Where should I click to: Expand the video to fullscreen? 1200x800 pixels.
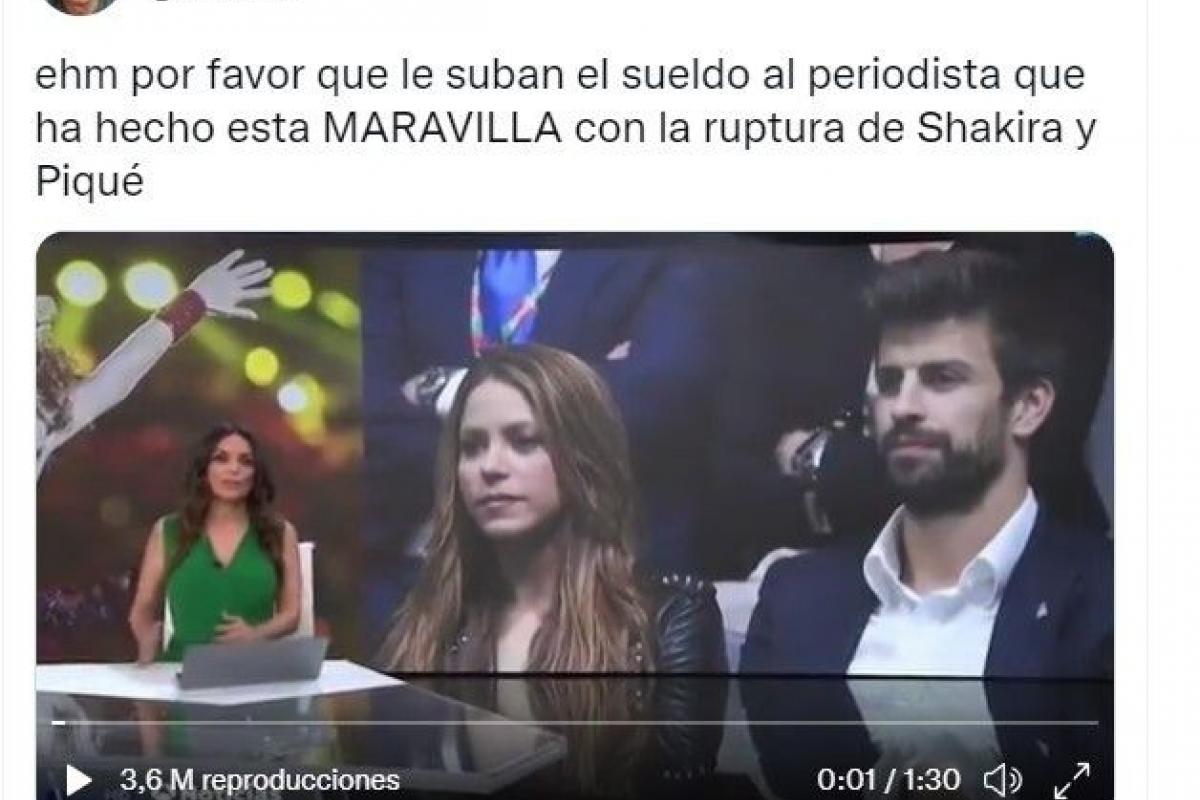[1072, 779]
